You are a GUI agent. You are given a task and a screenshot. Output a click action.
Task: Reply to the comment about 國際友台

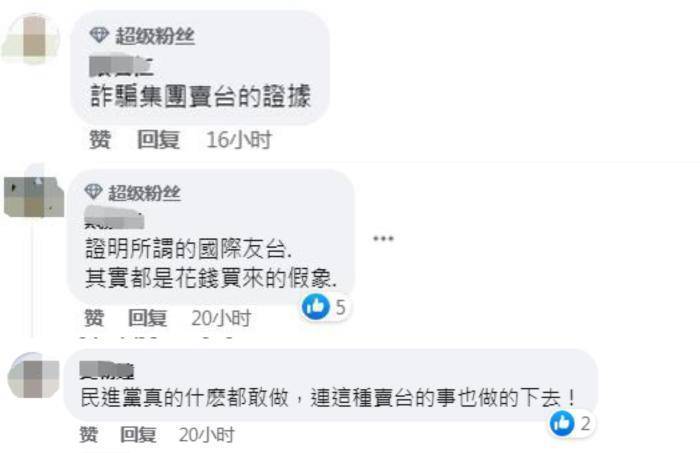tap(147, 319)
